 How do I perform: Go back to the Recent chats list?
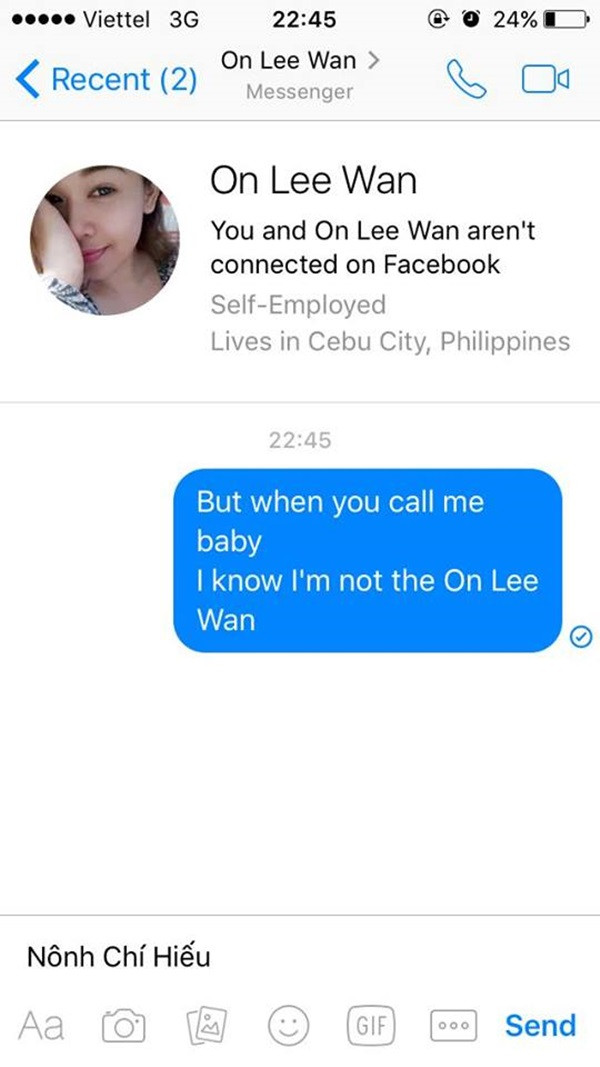point(108,79)
